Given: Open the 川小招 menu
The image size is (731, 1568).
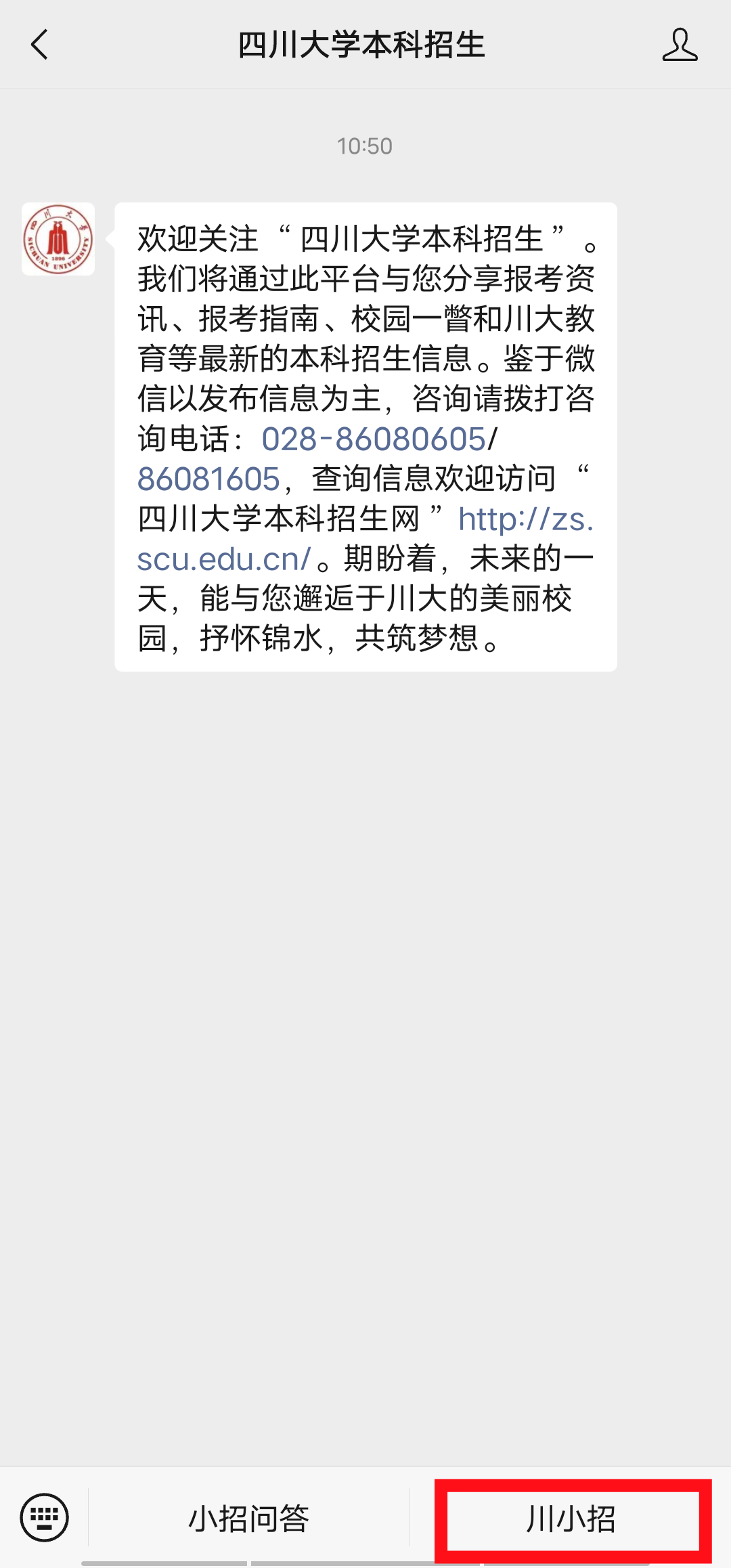Looking at the screenshot, I should (x=572, y=1519).
